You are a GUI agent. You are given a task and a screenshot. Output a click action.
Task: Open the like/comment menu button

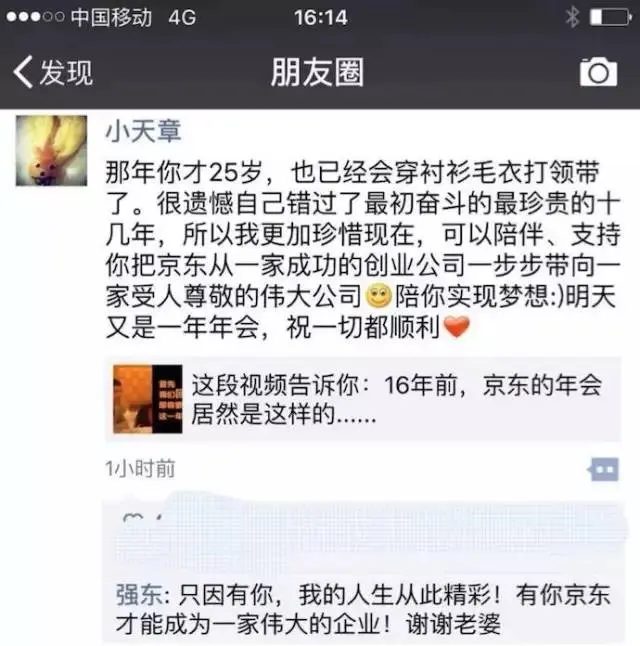[603, 468]
